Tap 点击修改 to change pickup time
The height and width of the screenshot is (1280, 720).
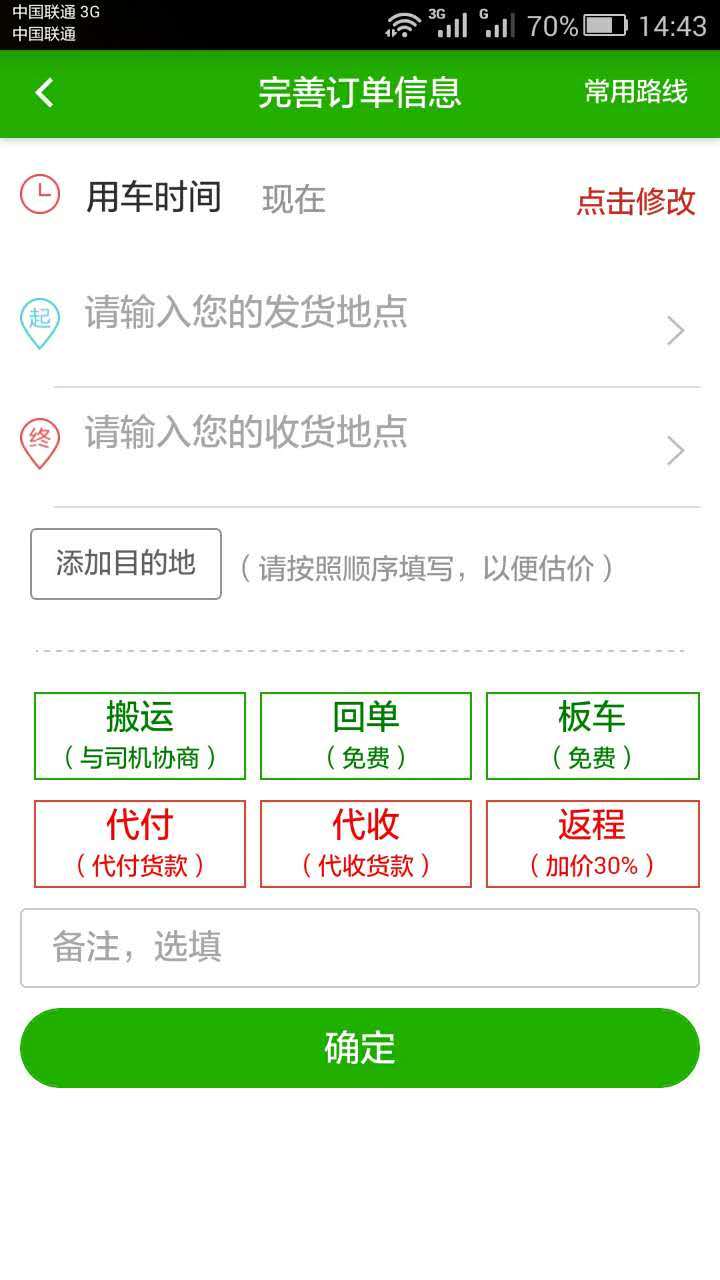point(636,201)
